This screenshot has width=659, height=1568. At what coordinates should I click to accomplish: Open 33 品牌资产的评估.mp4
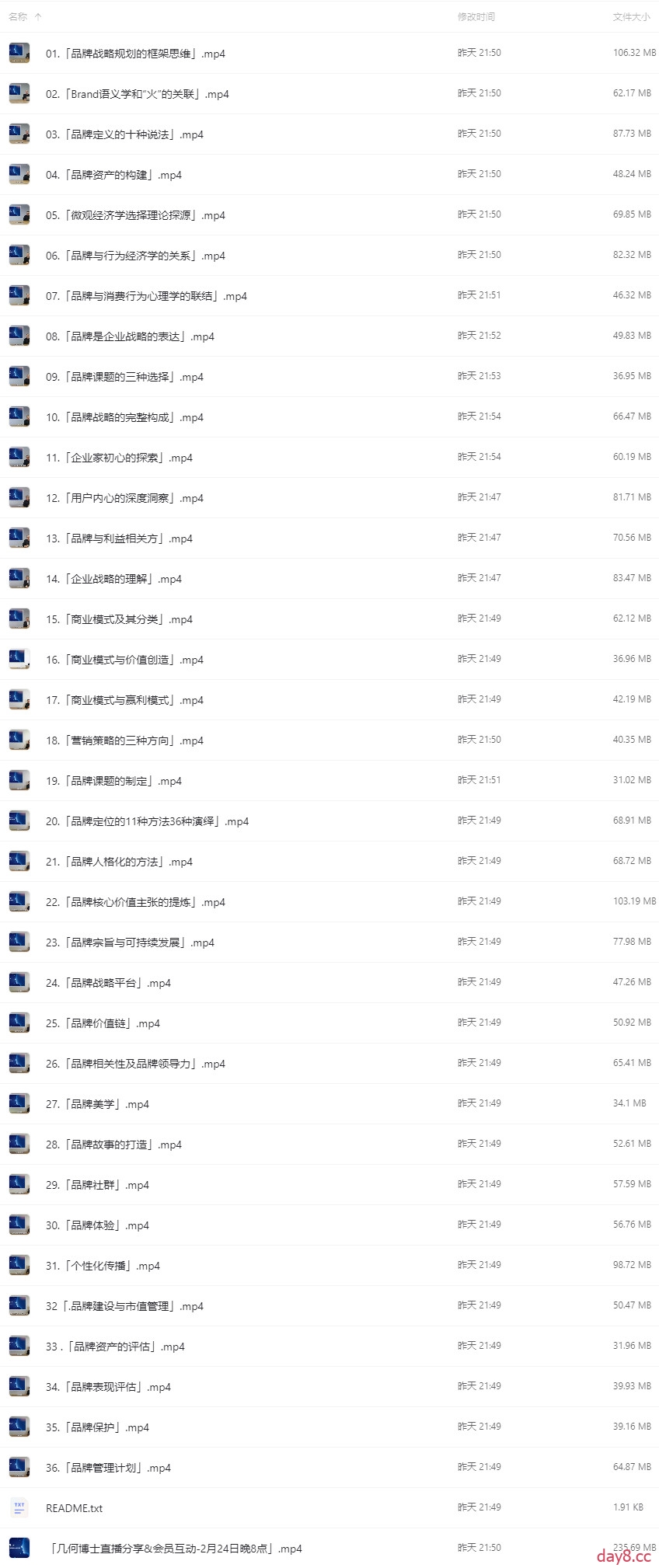tap(115, 1347)
